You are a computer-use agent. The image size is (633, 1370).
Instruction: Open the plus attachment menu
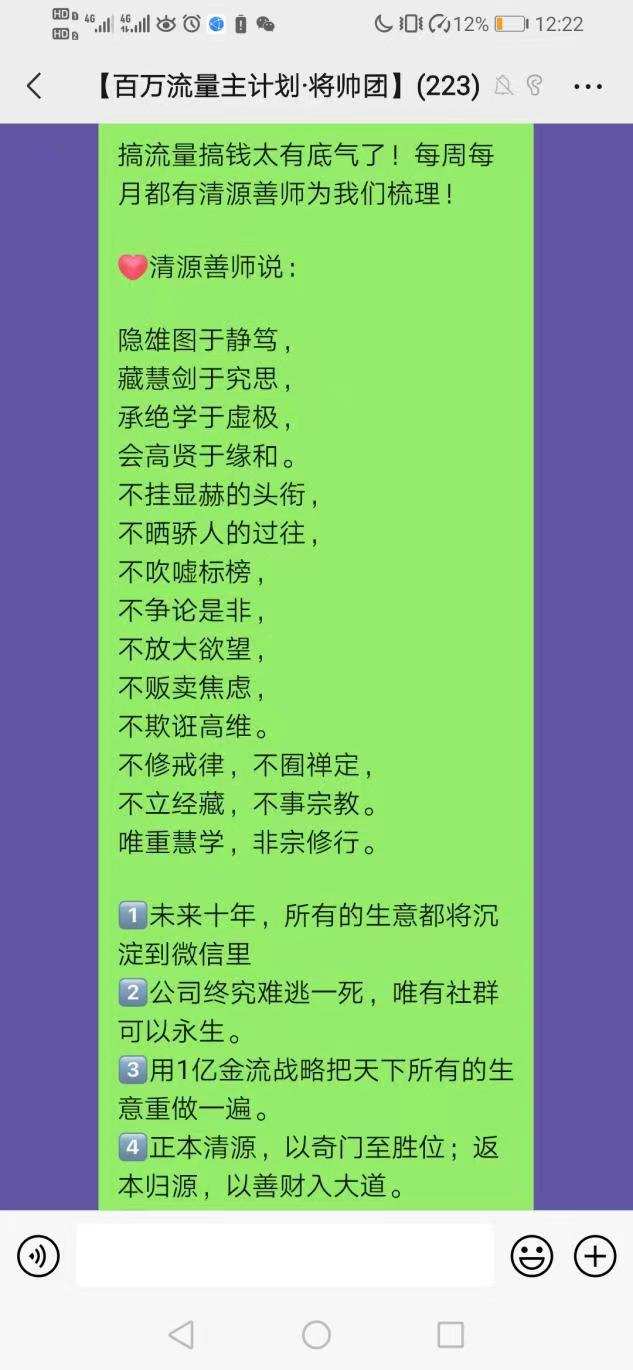[595, 1256]
